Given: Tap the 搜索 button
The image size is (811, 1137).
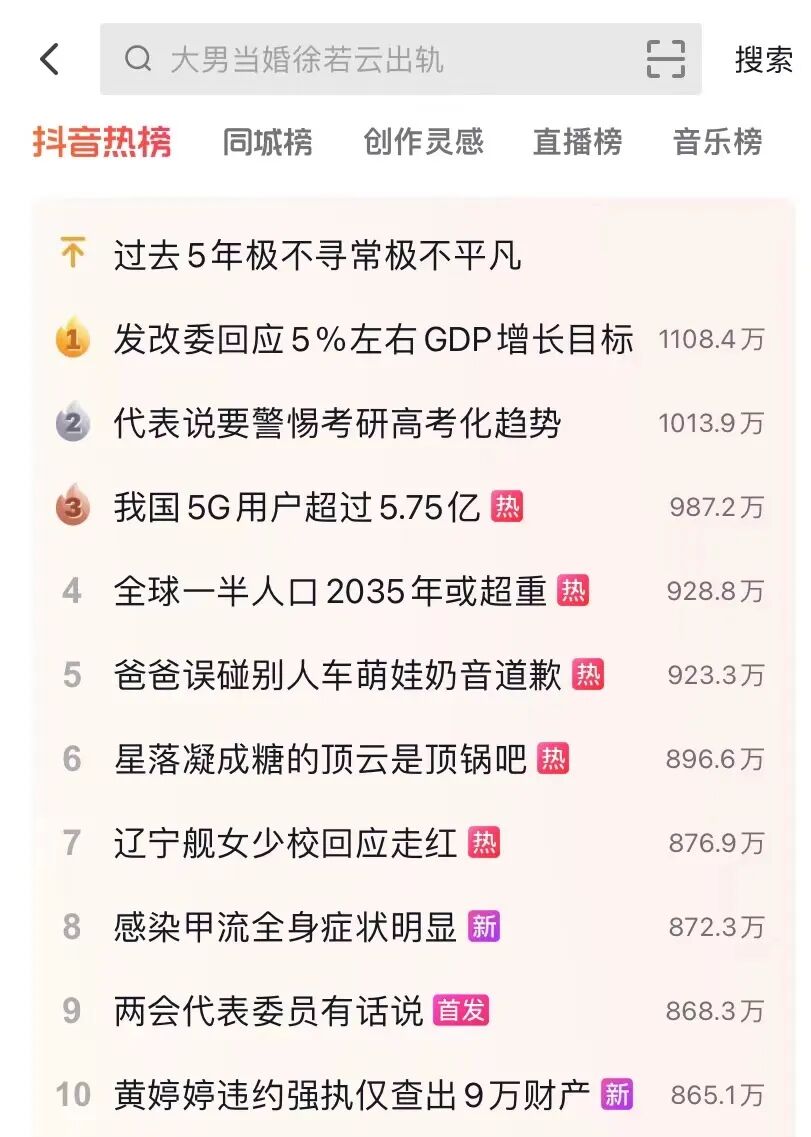Looking at the screenshot, I should coord(763,59).
